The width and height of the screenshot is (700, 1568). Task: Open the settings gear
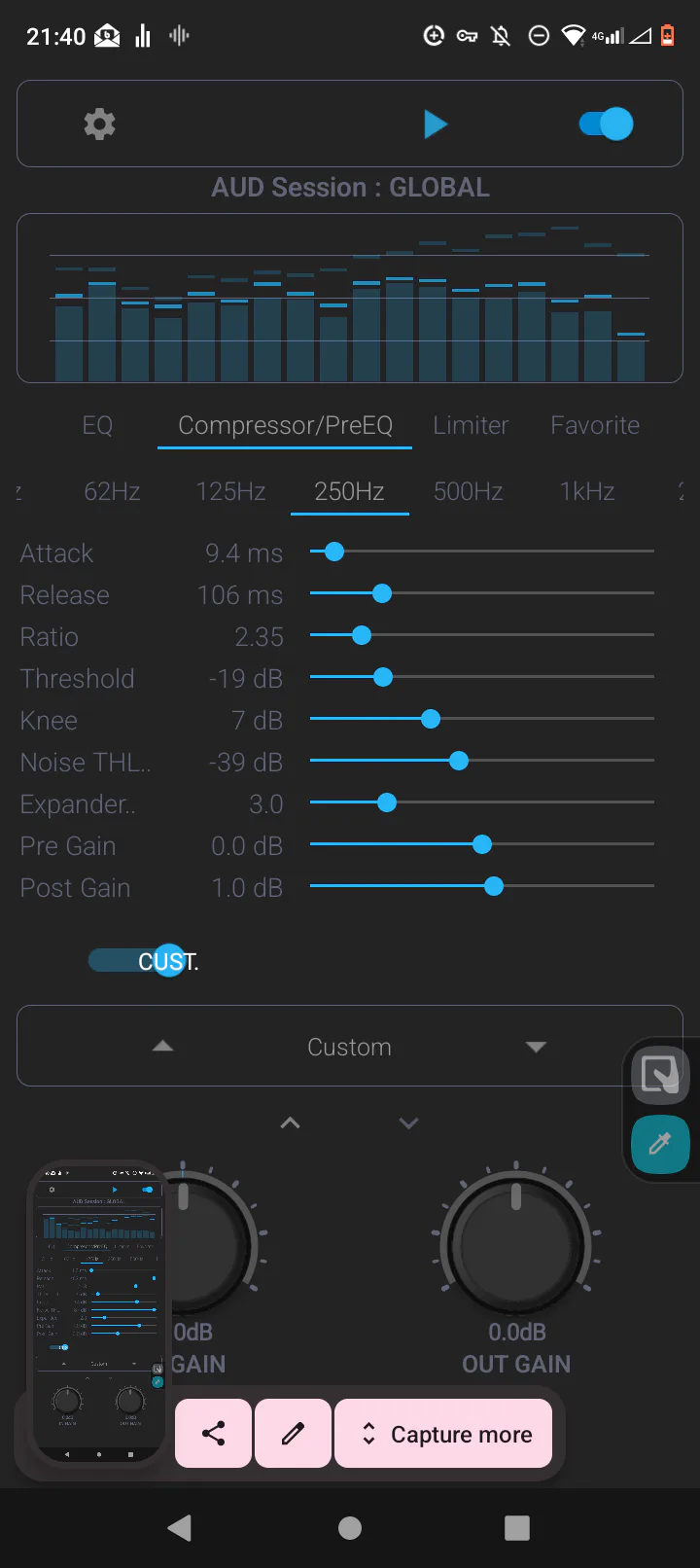point(99,125)
